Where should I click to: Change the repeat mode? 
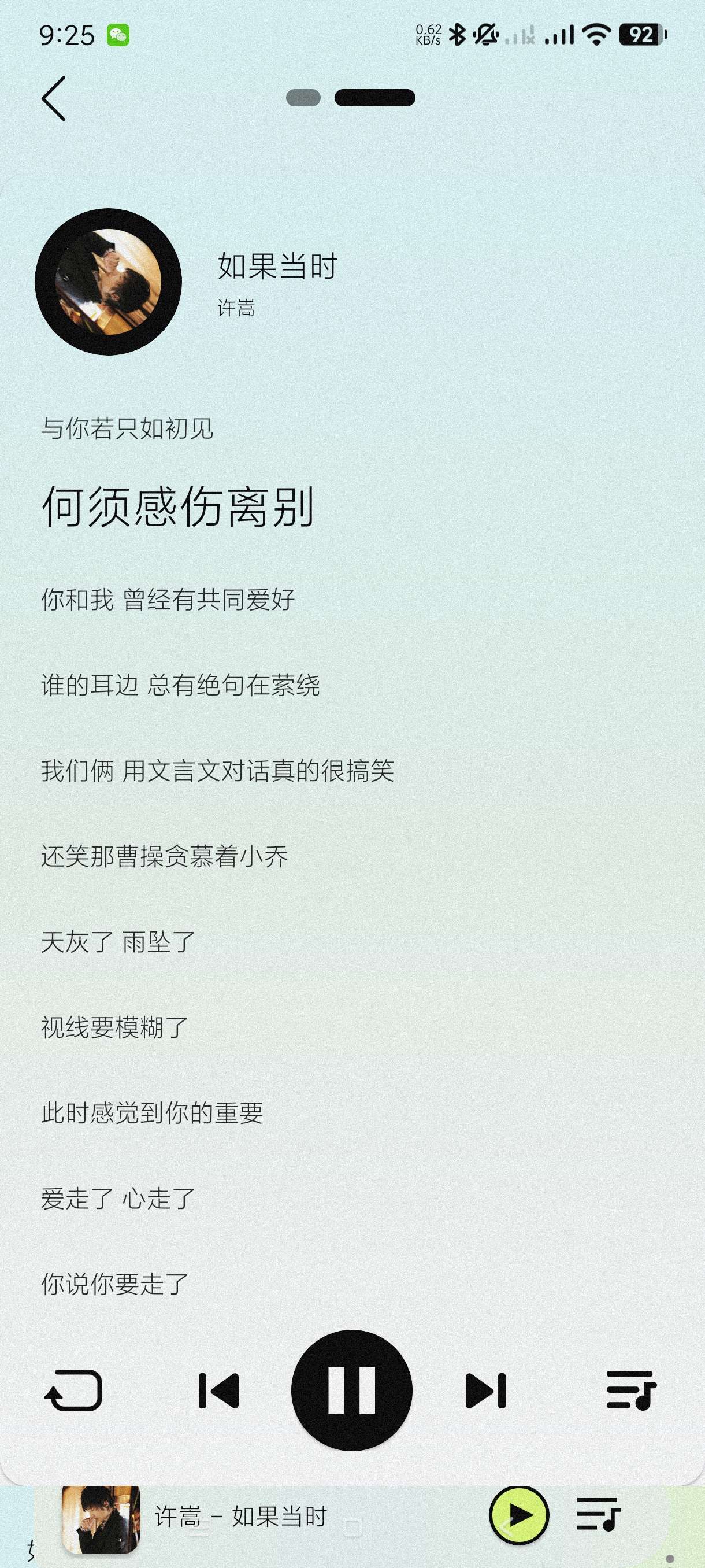[x=73, y=1391]
